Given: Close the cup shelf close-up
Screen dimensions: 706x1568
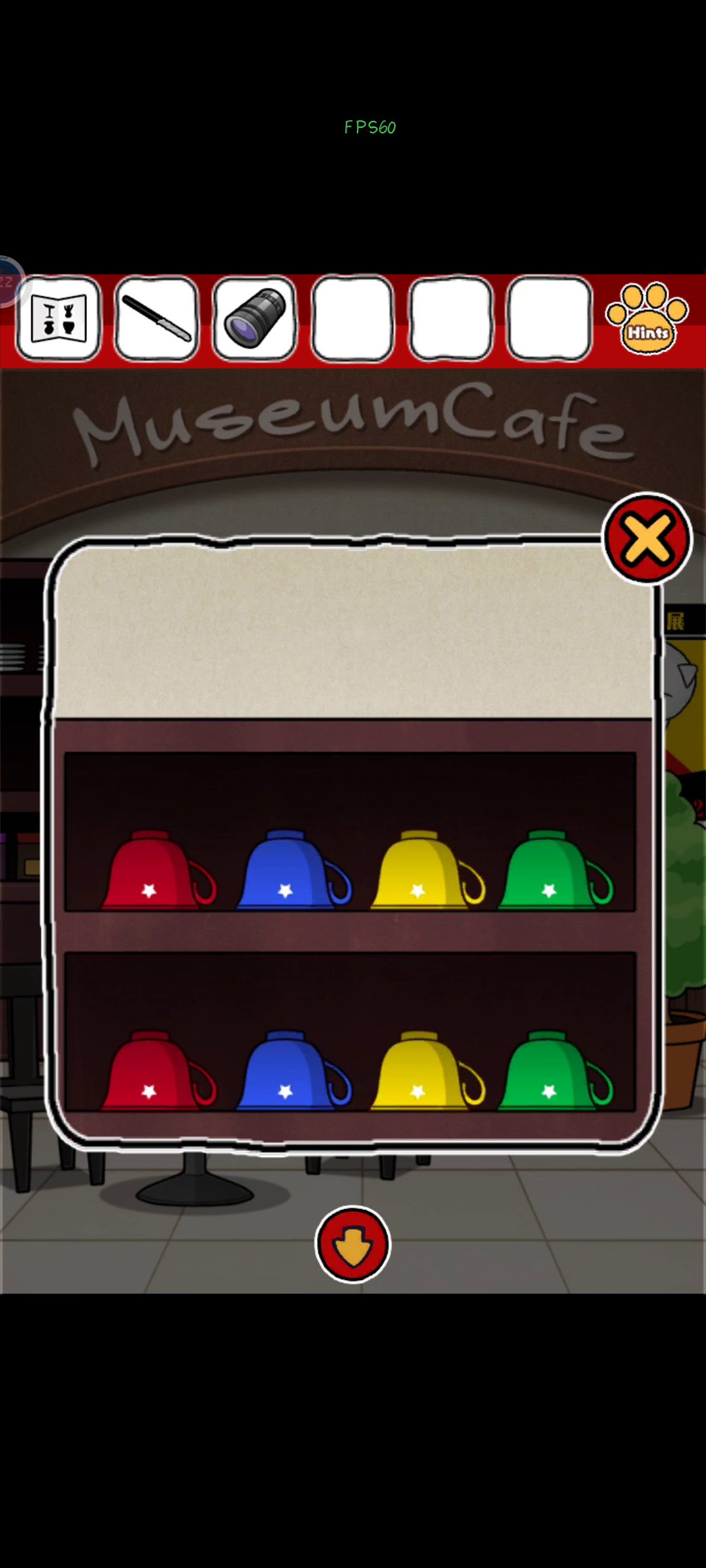Looking at the screenshot, I should point(647,538).
